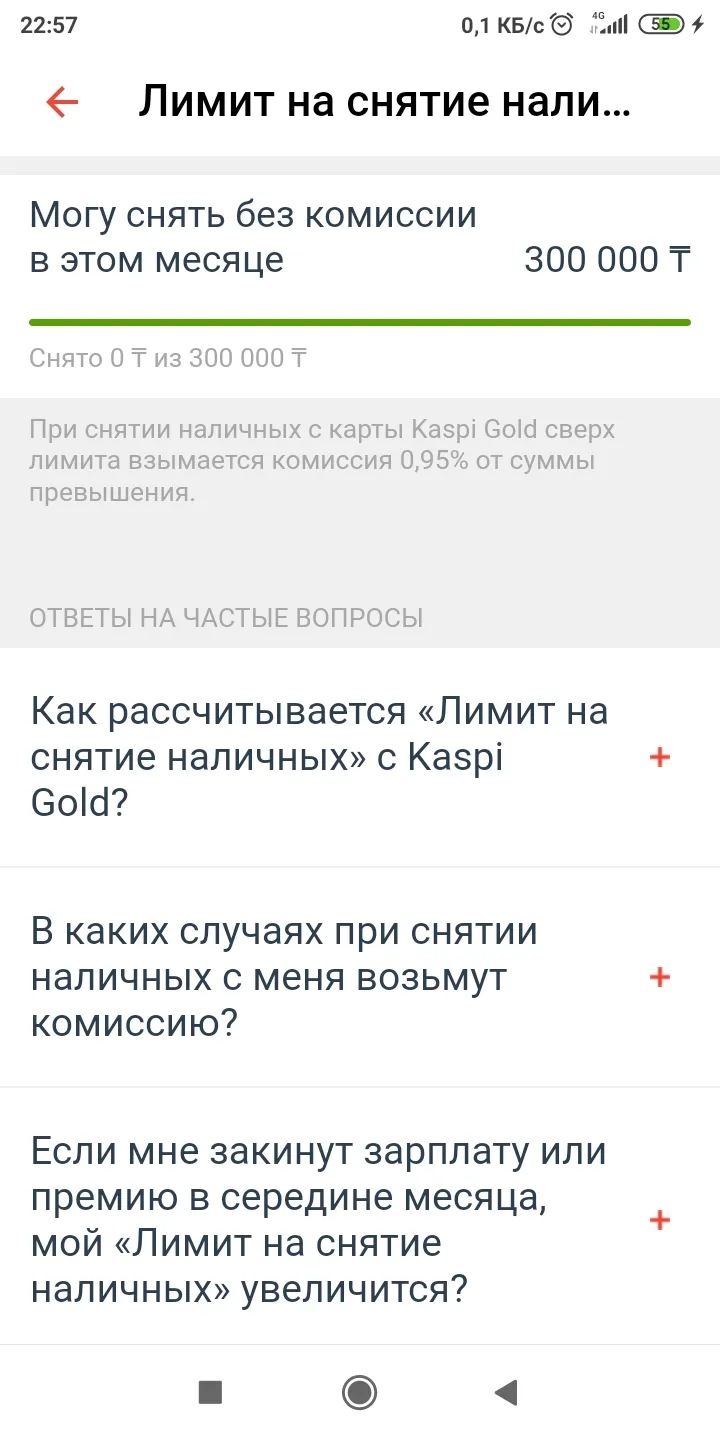Expand question about salary or bonus mid-month
Screen dimensions: 720x1440
coord(360,1220)
